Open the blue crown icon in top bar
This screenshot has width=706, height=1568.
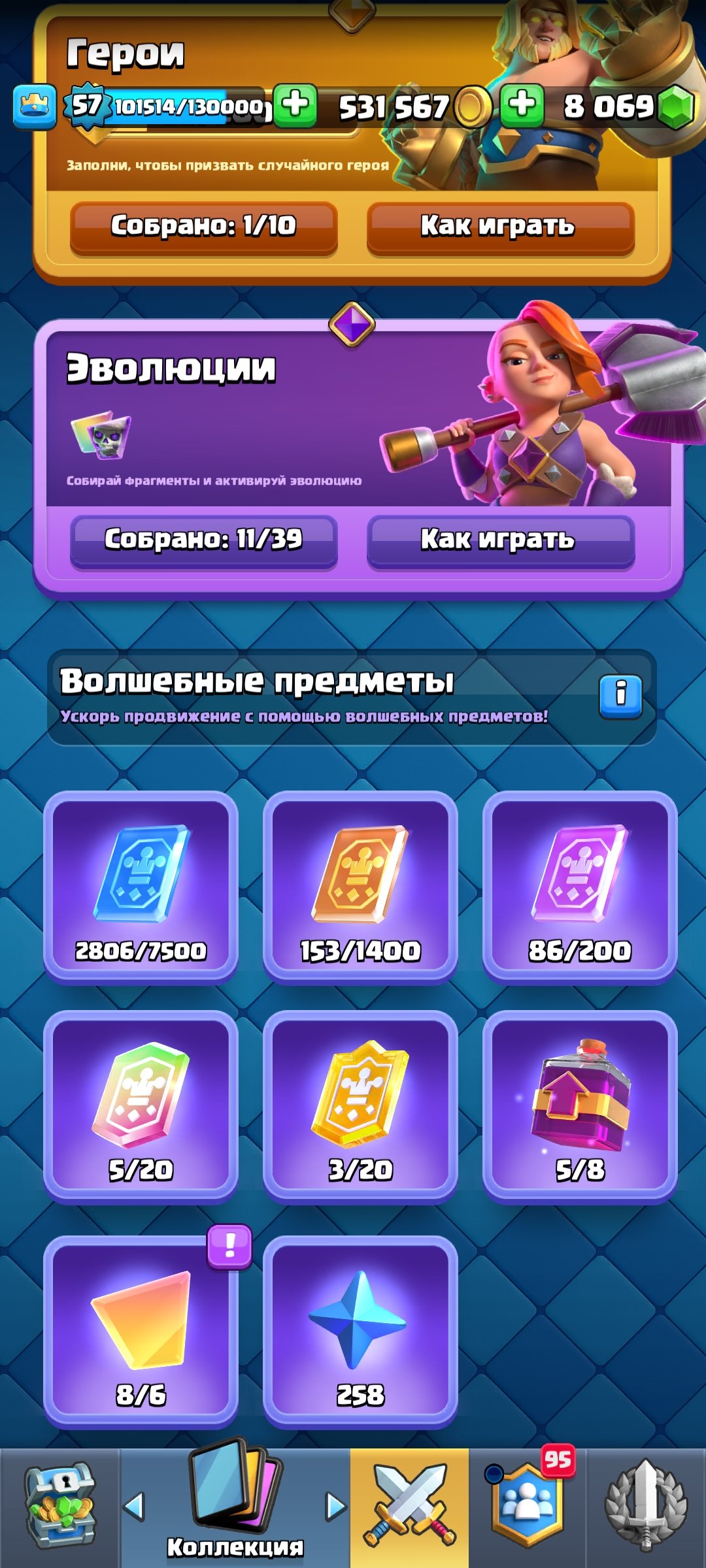coord(35,106)
